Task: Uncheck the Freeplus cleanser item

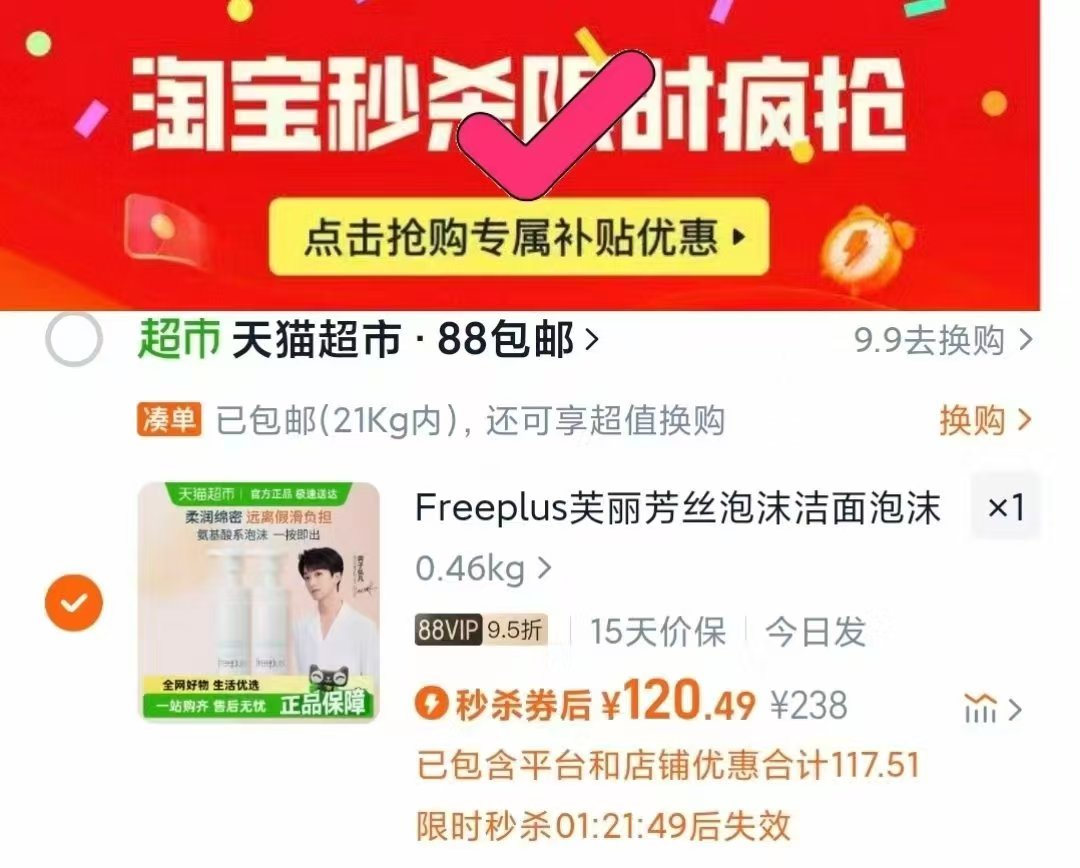Action: 74,603
